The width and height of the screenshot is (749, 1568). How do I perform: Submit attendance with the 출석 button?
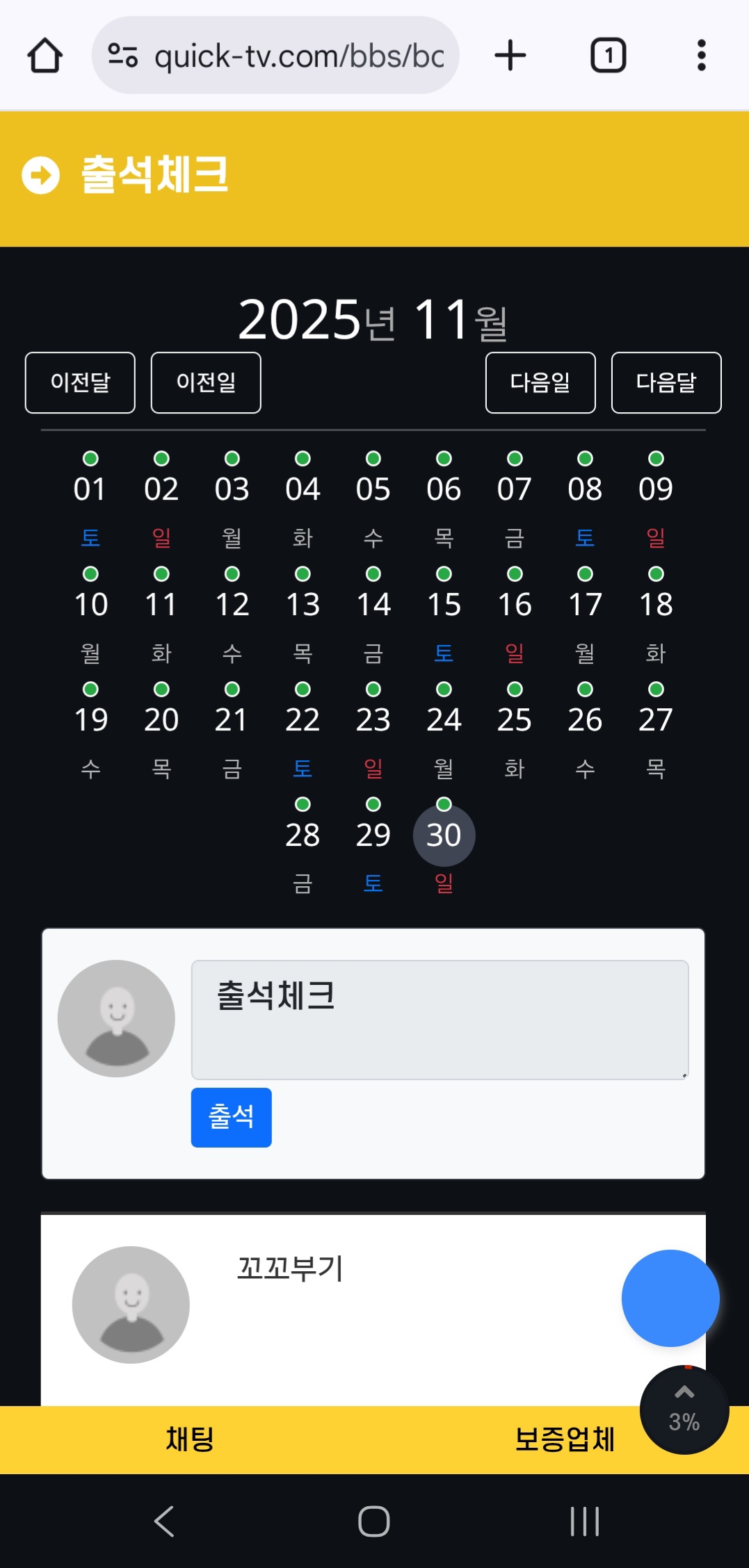[x=231, y=1117]
